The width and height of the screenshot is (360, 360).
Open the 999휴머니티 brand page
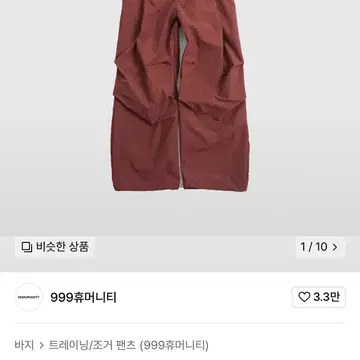(83, 297)
